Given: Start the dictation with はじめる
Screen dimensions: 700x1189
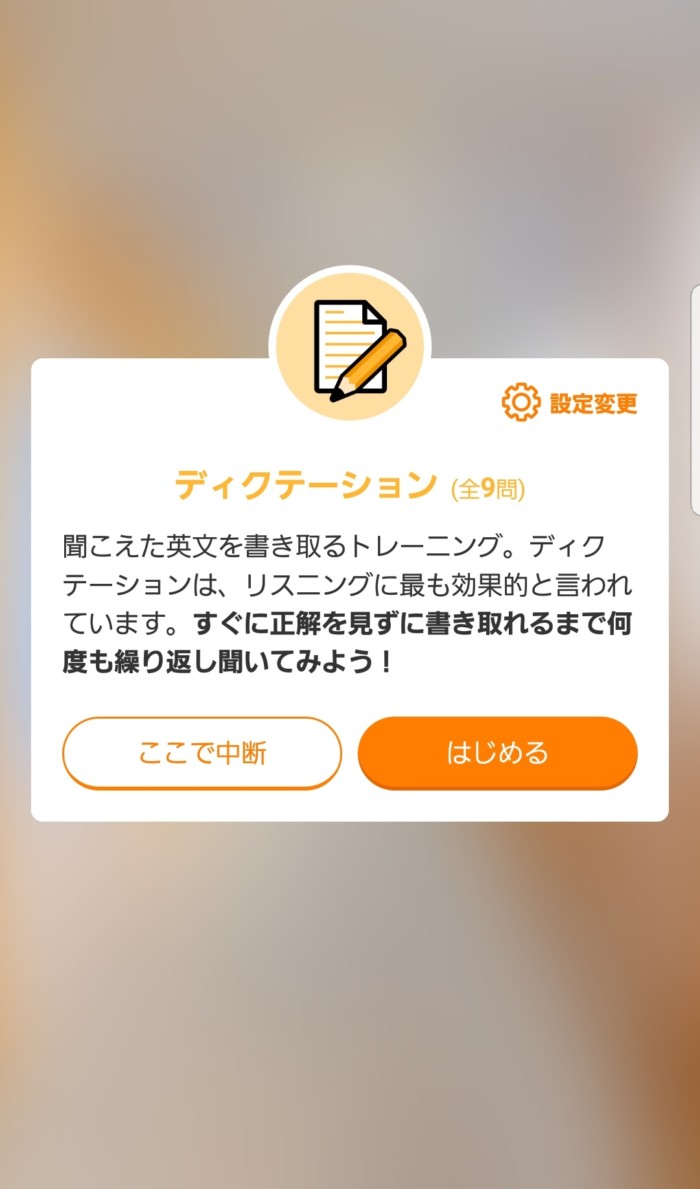Looking at the screenshot, I should pyautogui.click(x=497, y=753).
